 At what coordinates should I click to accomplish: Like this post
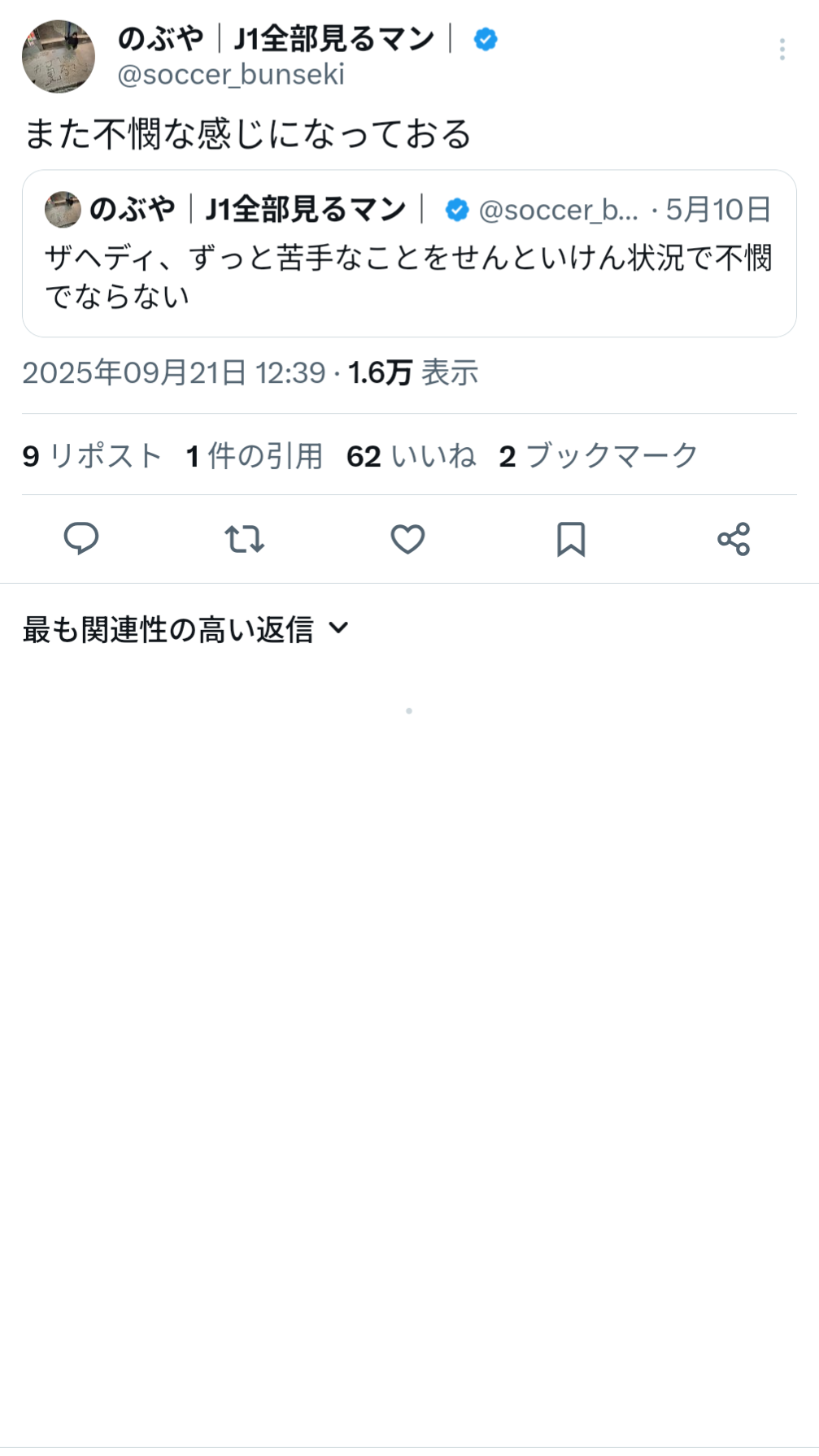click(x=407, y=539)
